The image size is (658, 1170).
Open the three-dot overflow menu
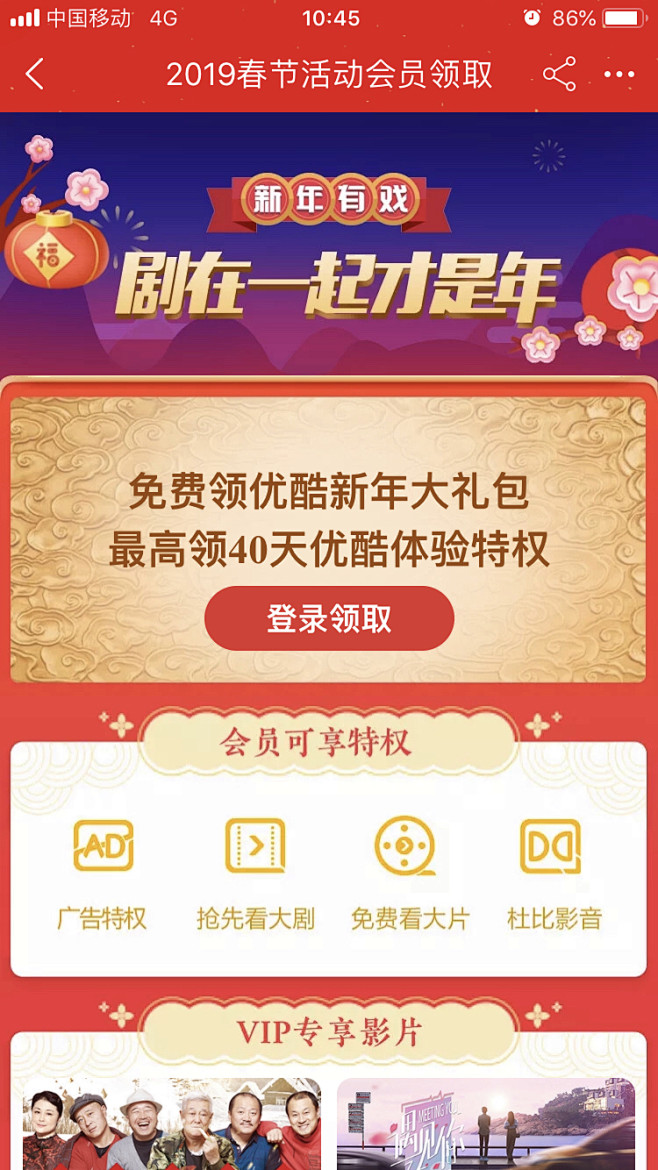619,75
